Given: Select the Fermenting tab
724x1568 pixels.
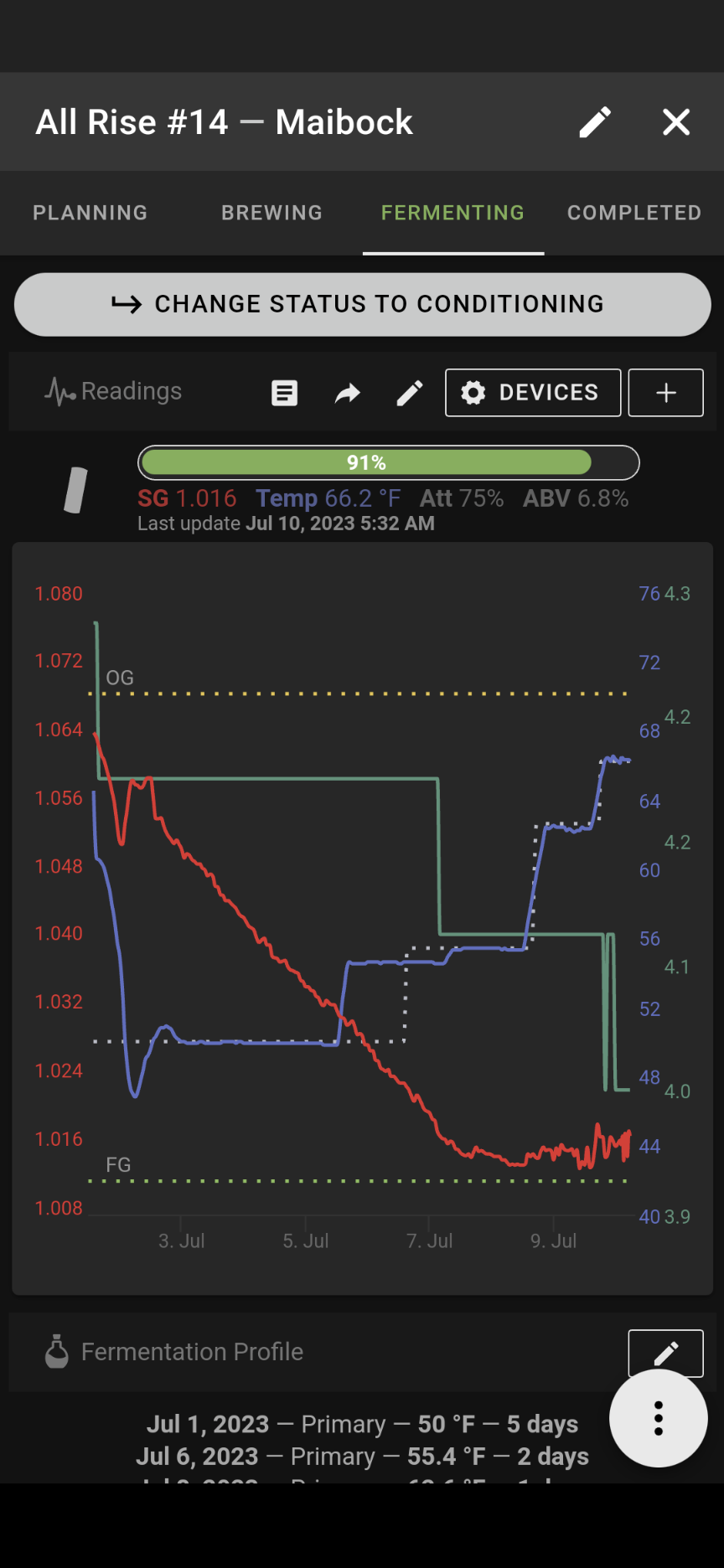Looking at the screenshot, I should coord(453,213).
